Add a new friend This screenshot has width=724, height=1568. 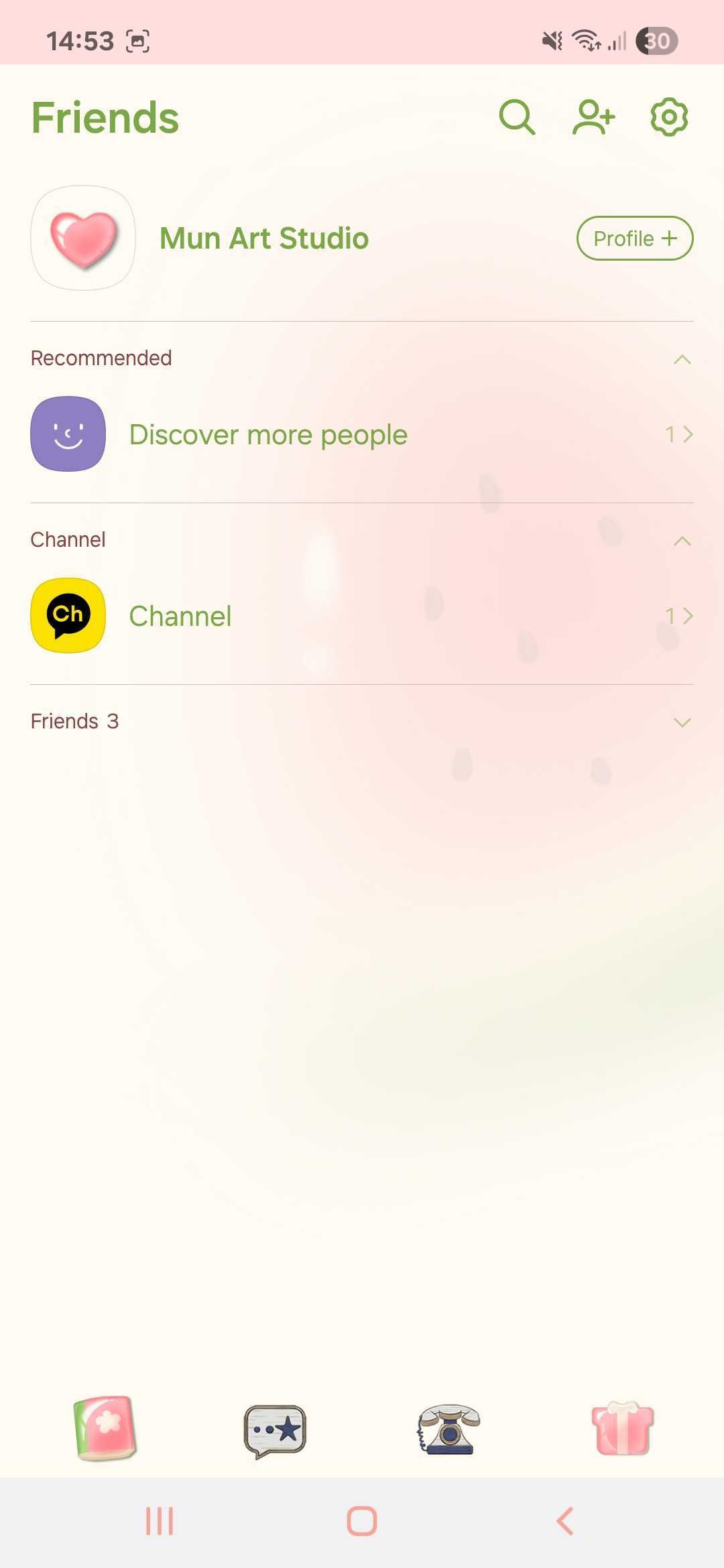tap(593, 118)
